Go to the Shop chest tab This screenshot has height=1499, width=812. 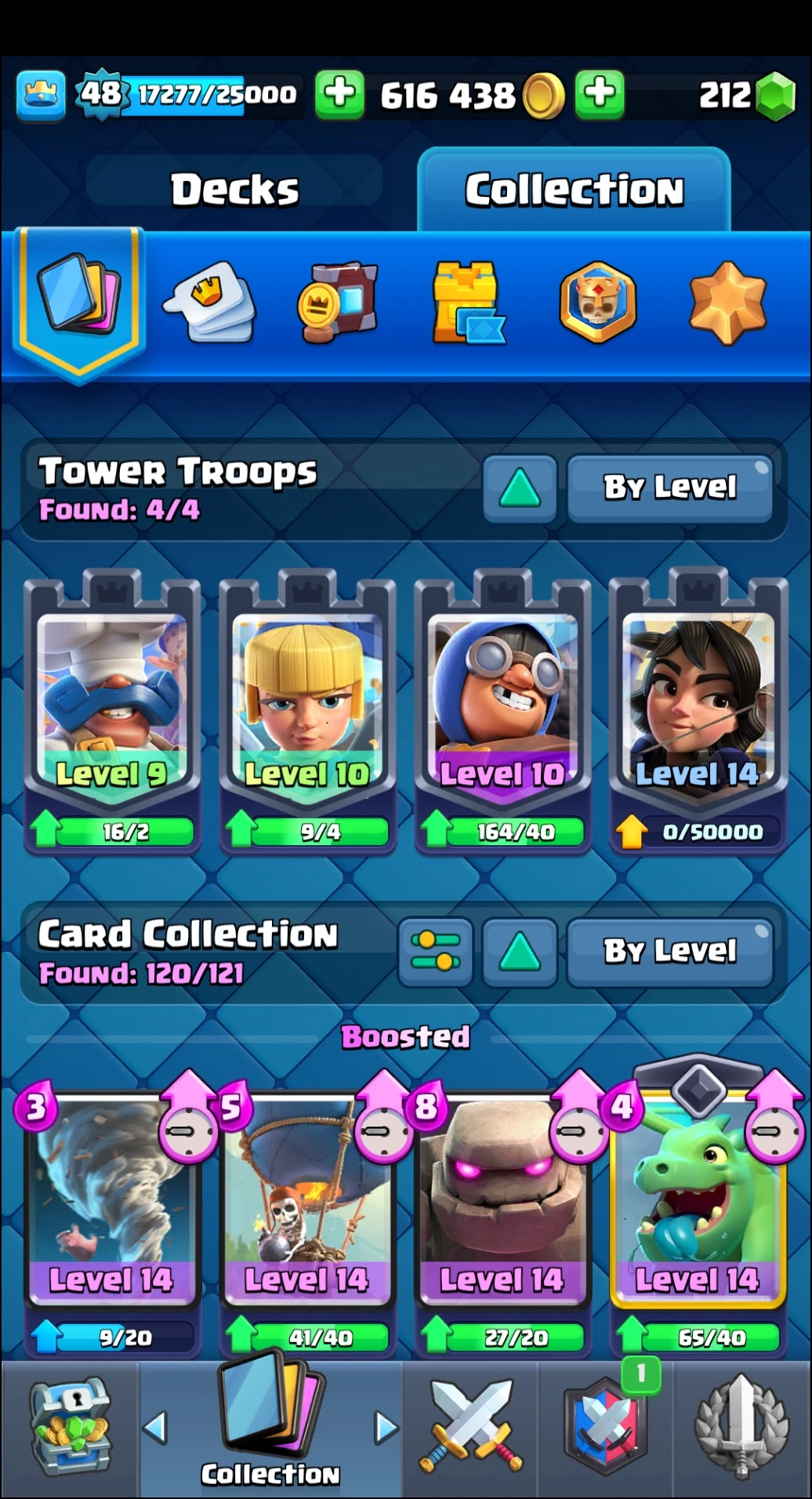71,1427
